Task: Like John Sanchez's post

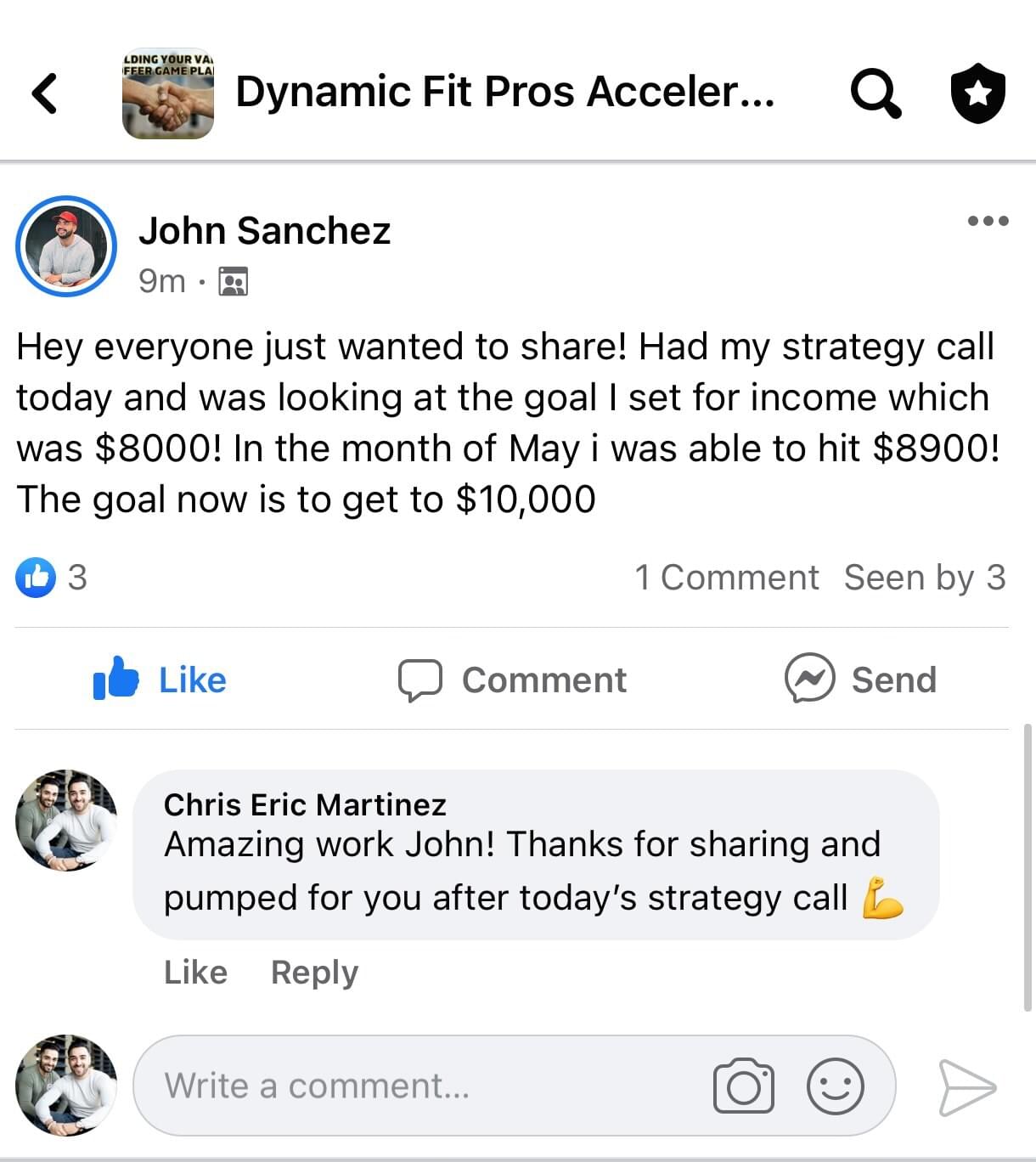Action: (x=160, y=680)
